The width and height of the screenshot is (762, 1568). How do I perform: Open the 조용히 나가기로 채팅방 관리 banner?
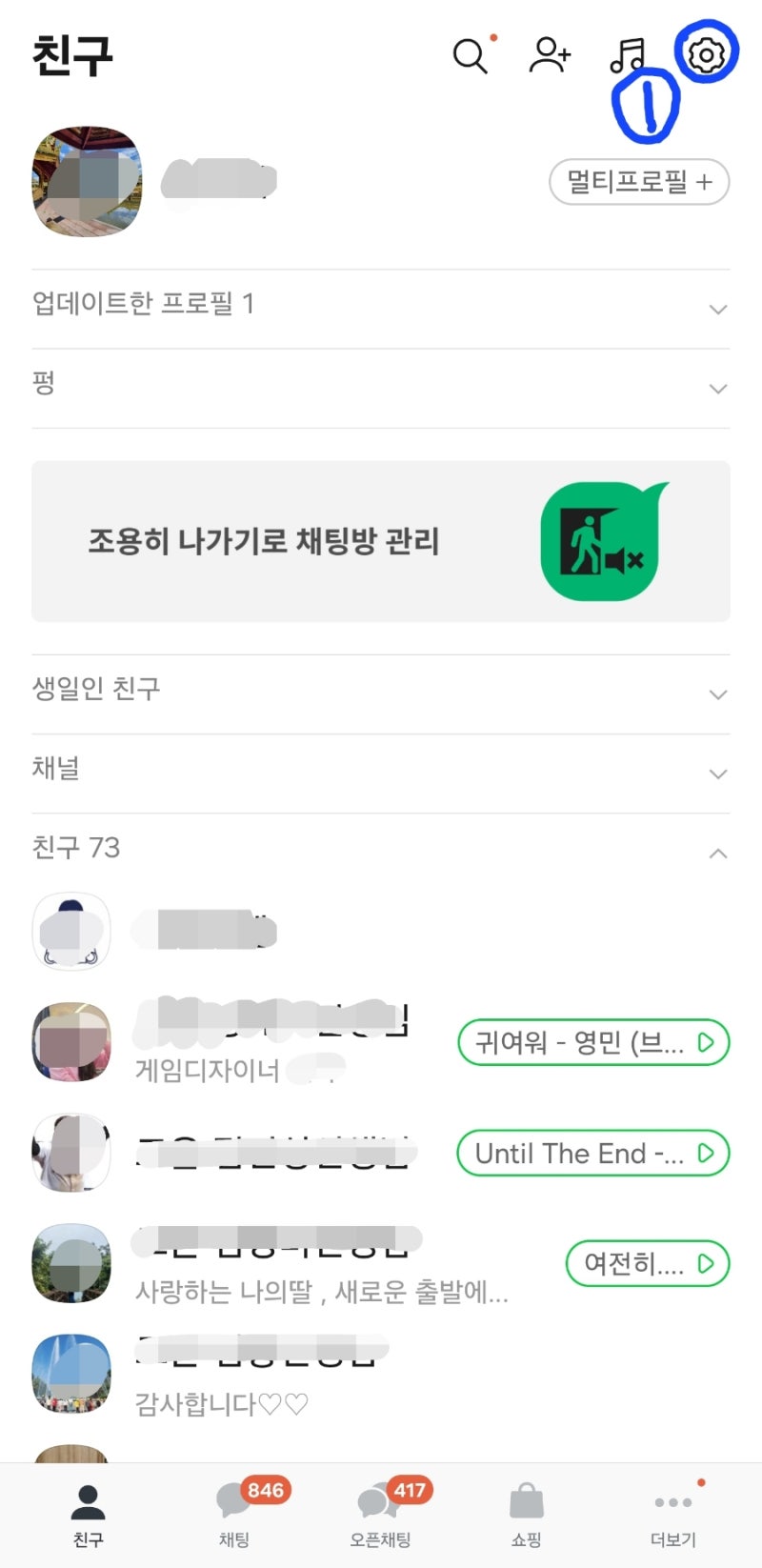pos(381,541)
